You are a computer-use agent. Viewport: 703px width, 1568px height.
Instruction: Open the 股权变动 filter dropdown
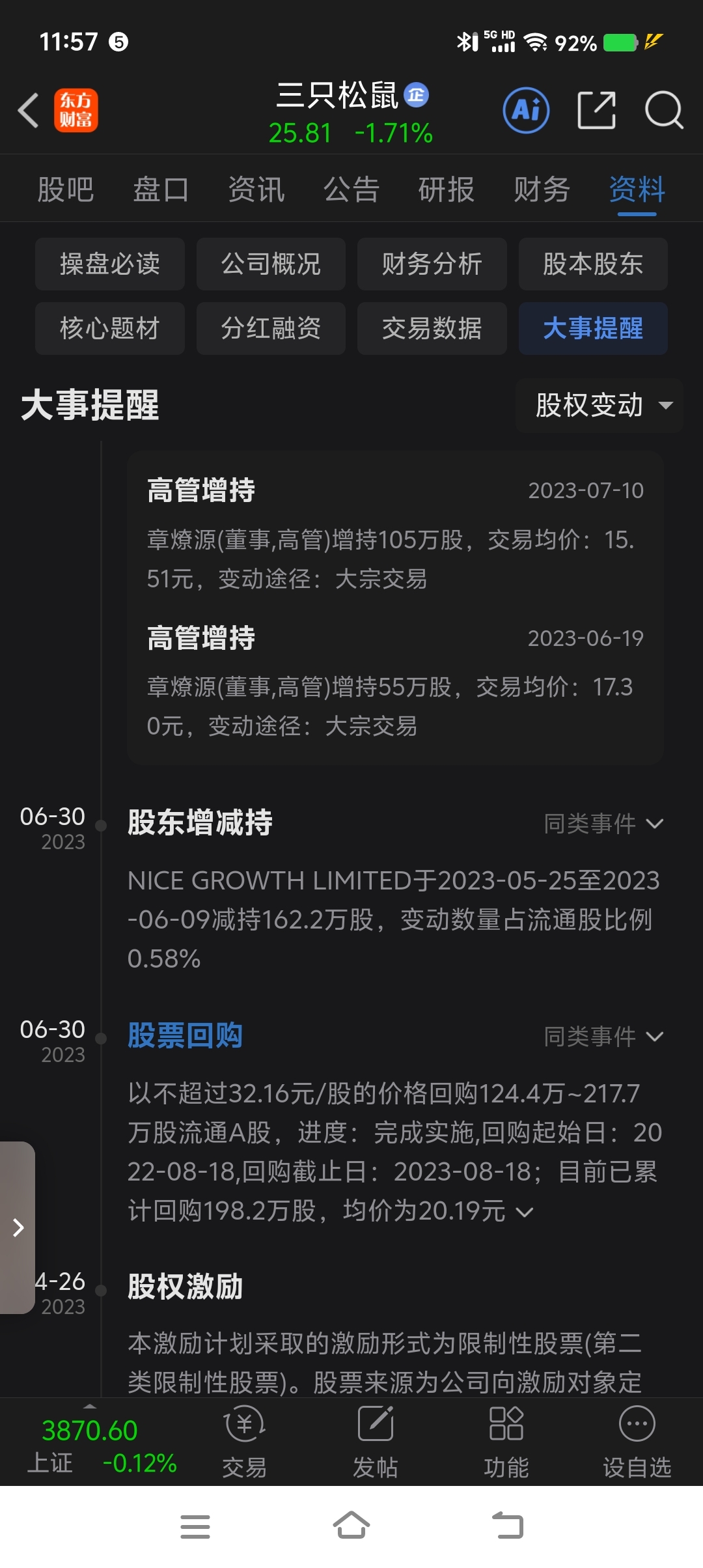pos(600,406)
